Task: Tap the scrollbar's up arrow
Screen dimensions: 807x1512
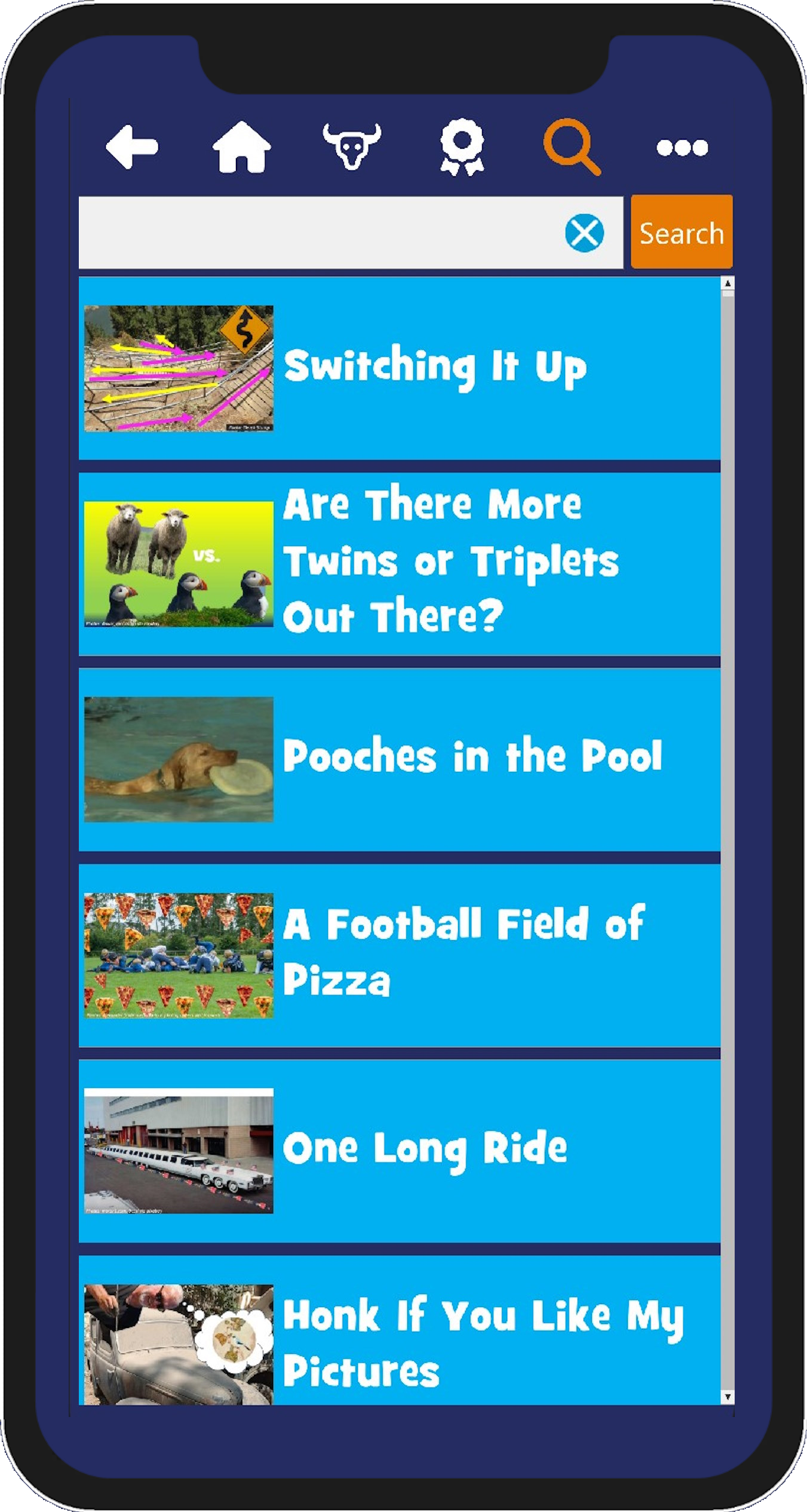Action: pos(728,284)
